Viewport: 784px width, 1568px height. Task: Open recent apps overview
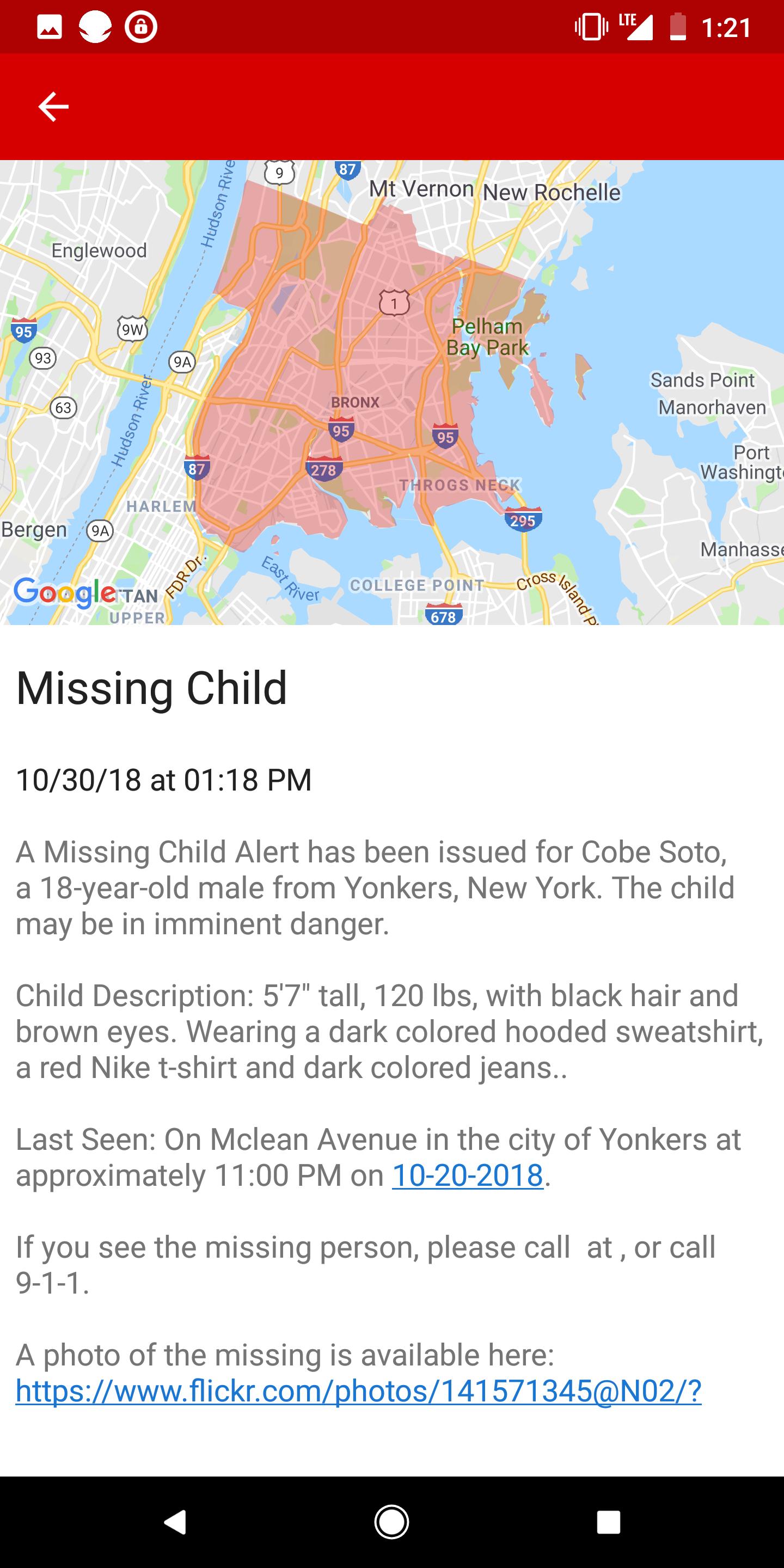608,1522
